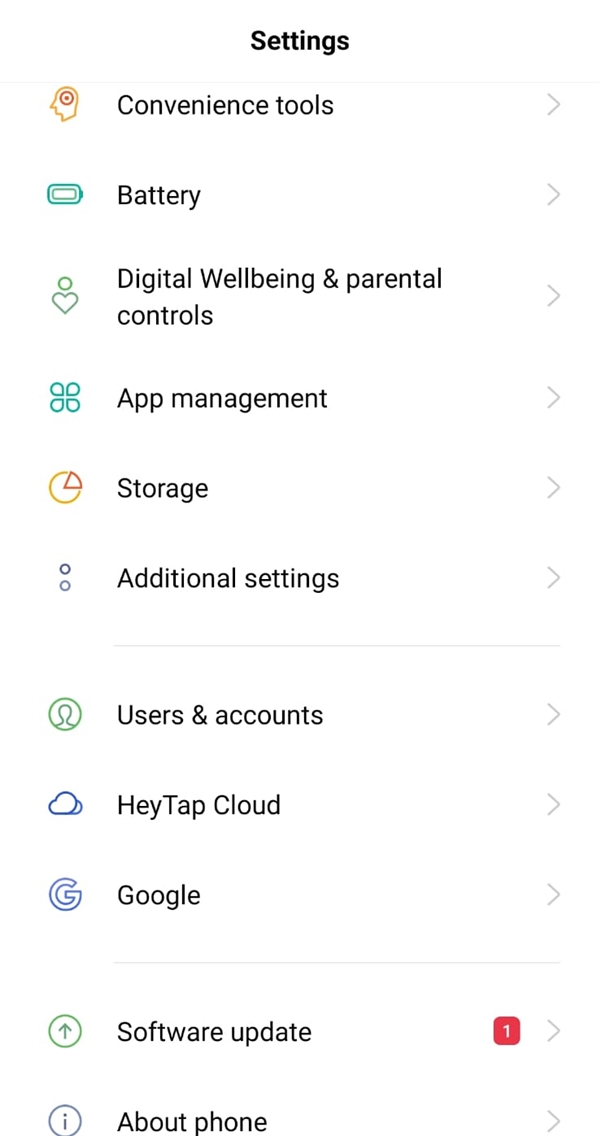Open Additional settings
600x1136 pixels.
coord(300,578)
